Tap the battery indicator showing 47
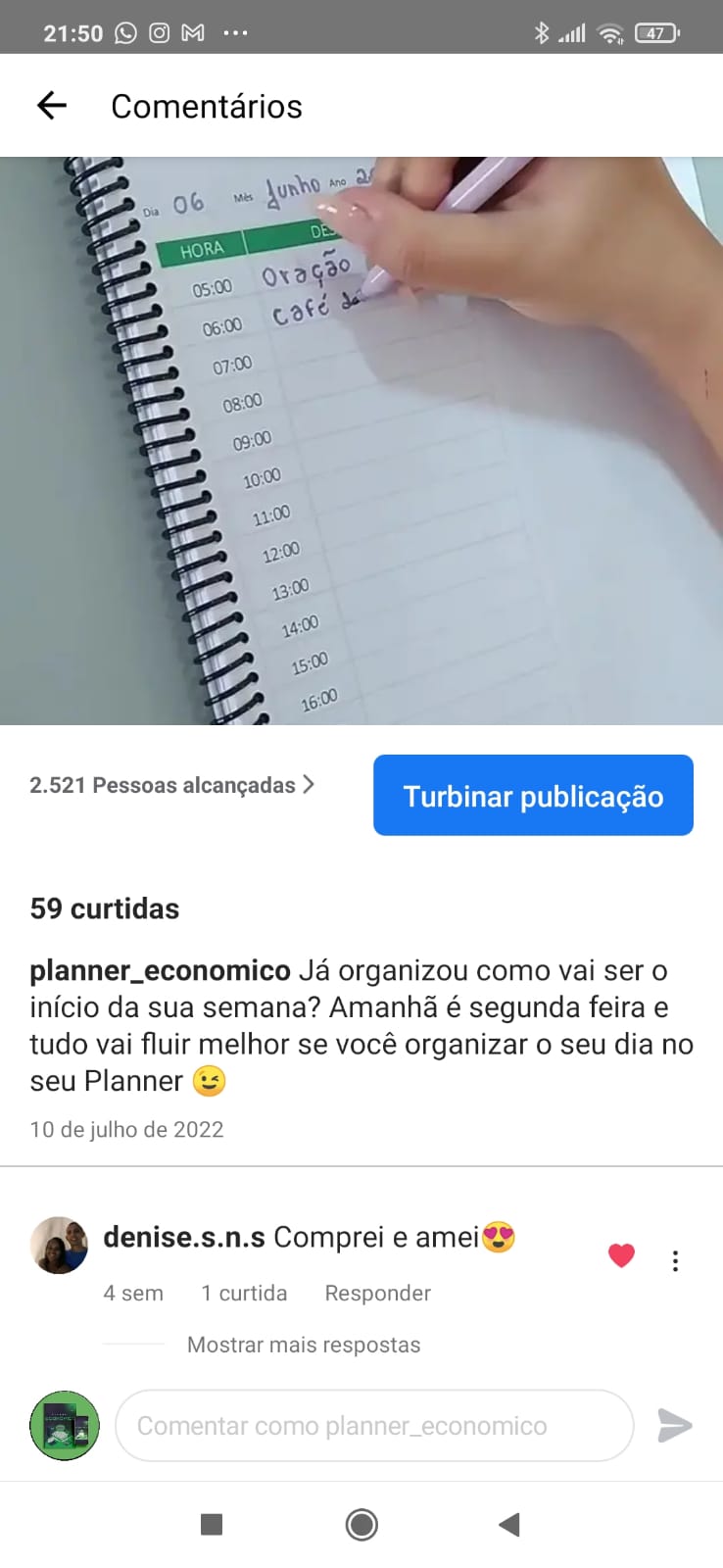 click(x=654, y=31)
